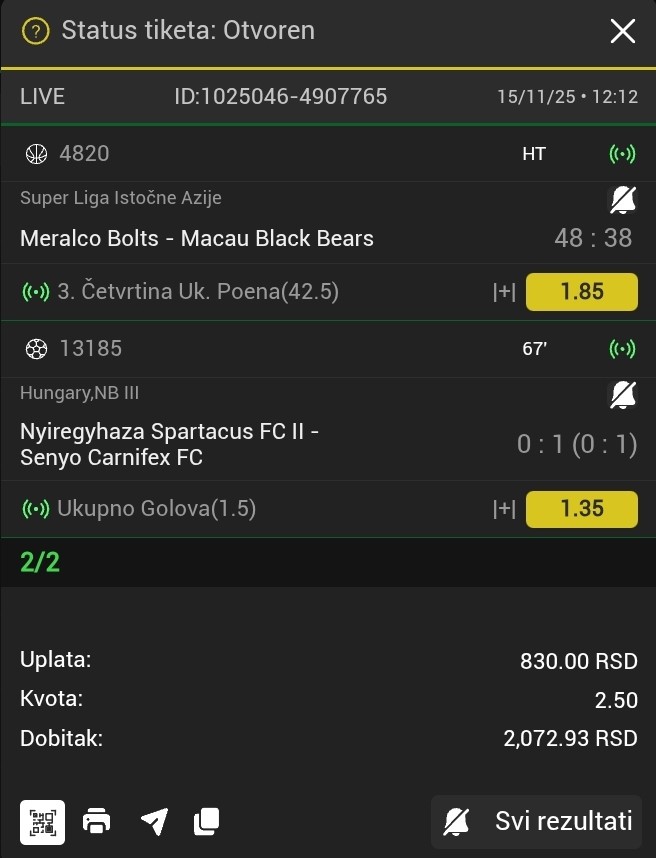Toggle notifications for Meralco Bolts match
Screen dimensions: 656x858
[622, 200]
